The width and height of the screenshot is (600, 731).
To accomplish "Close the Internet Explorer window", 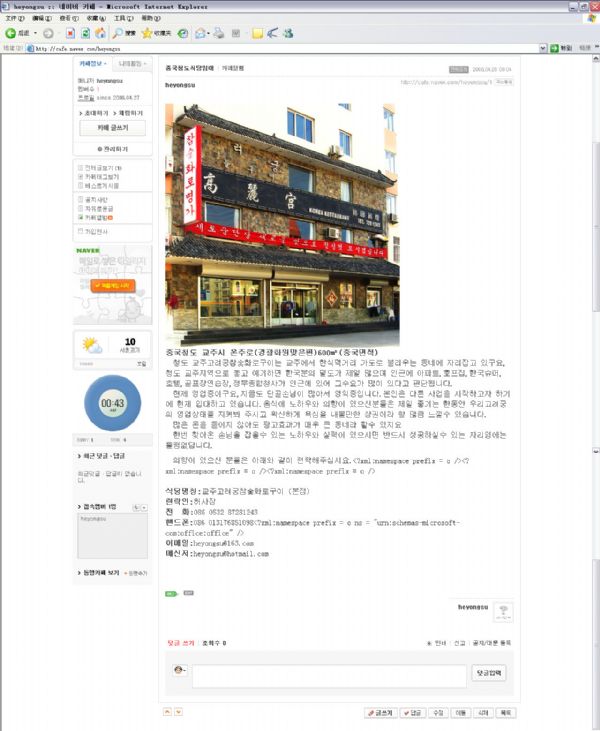I will pos(592,5).
